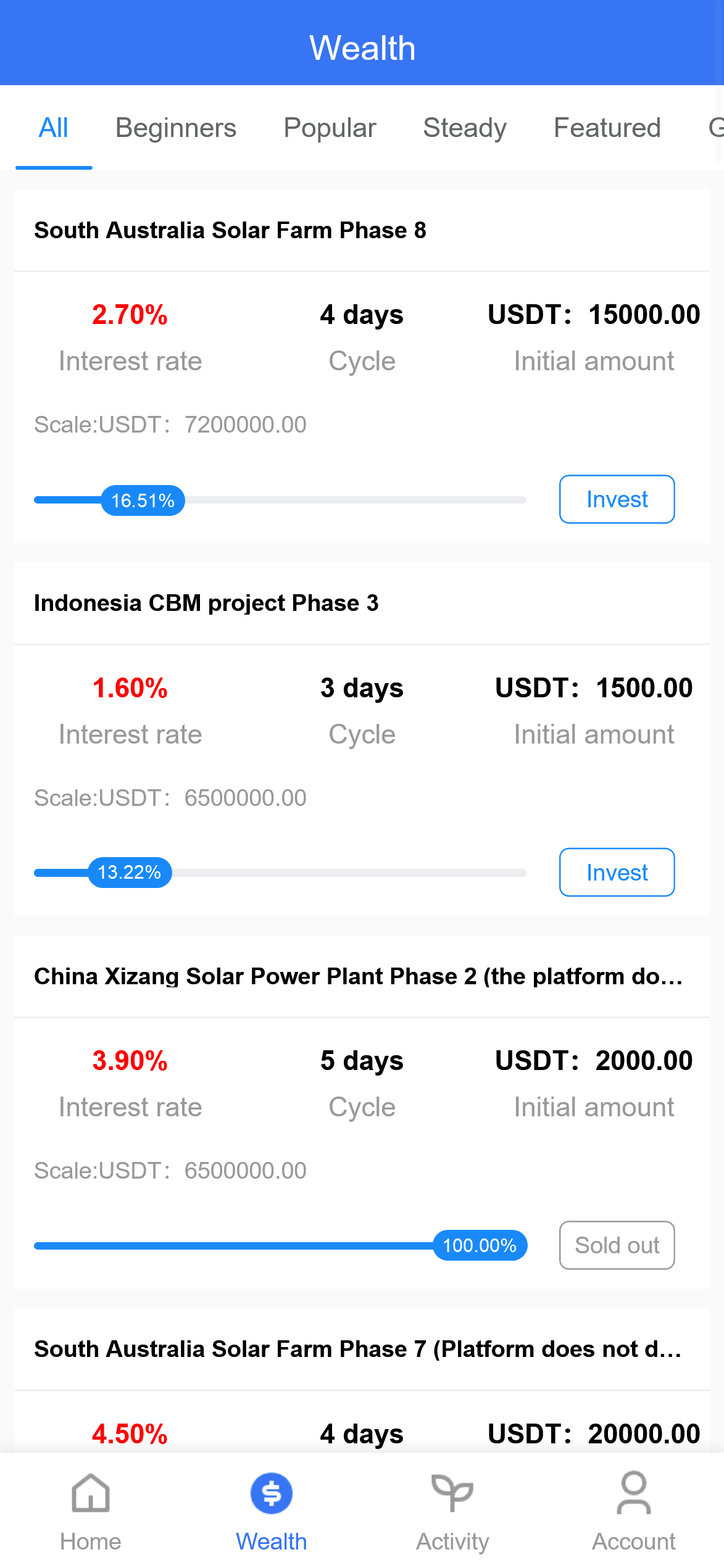
Task: Open China Xizang Solar Power Plant Phase 2
Action: point(358,976)
